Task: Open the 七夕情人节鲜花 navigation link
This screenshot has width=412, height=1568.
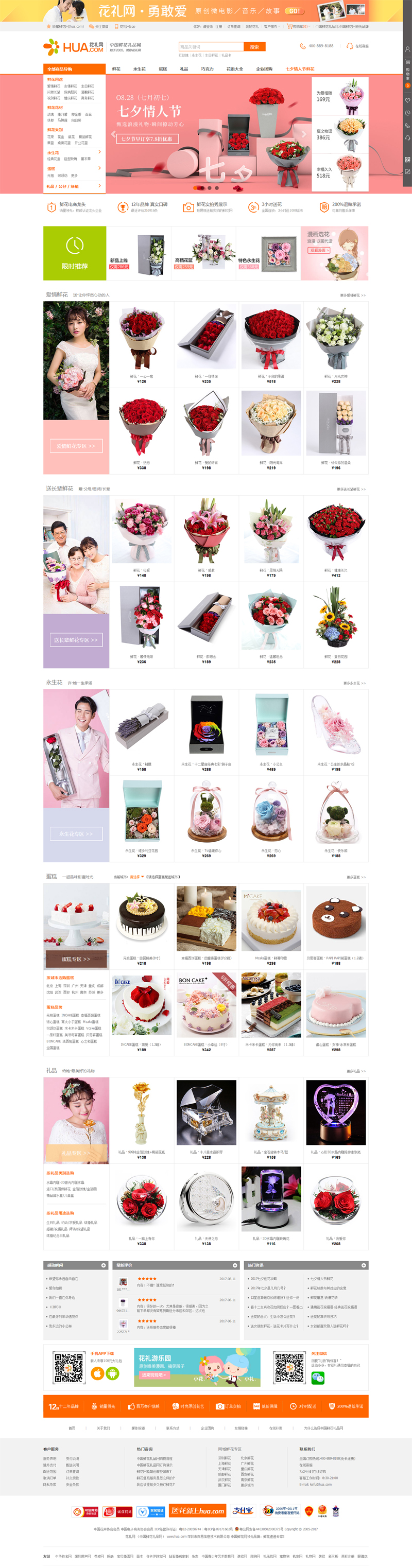Action: [300, 69]
